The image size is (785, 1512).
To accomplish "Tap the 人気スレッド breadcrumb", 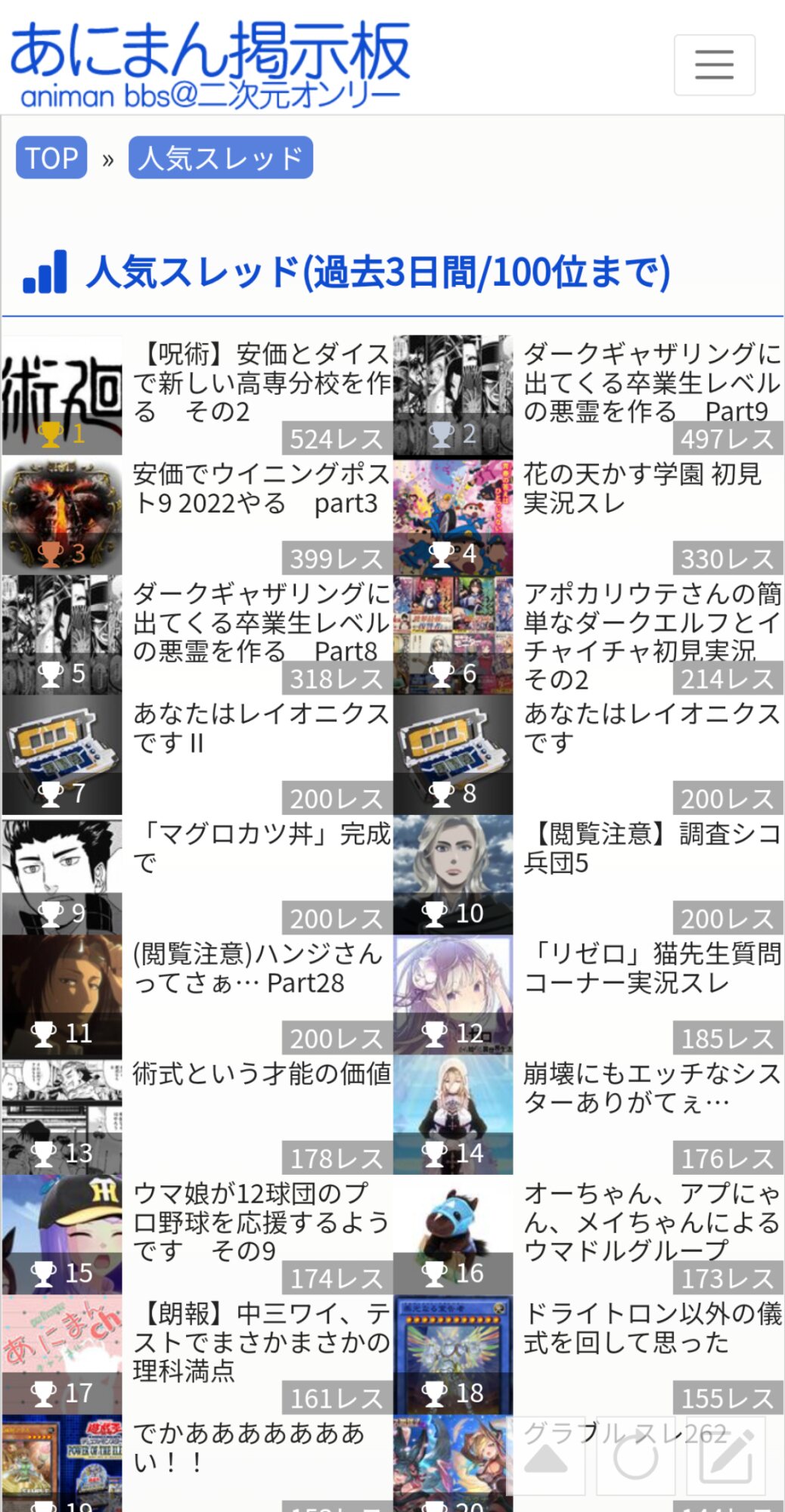I will [x=220, y=158].
